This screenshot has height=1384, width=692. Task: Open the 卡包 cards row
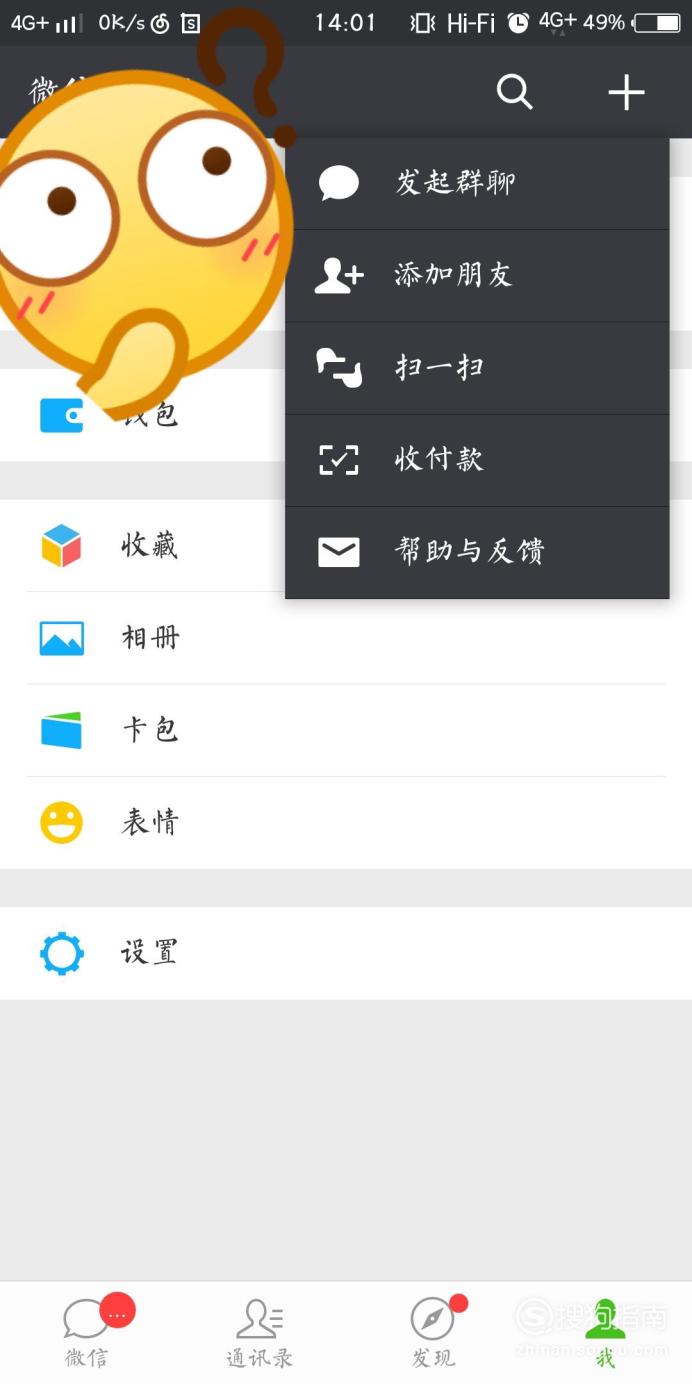click(346, 730)
